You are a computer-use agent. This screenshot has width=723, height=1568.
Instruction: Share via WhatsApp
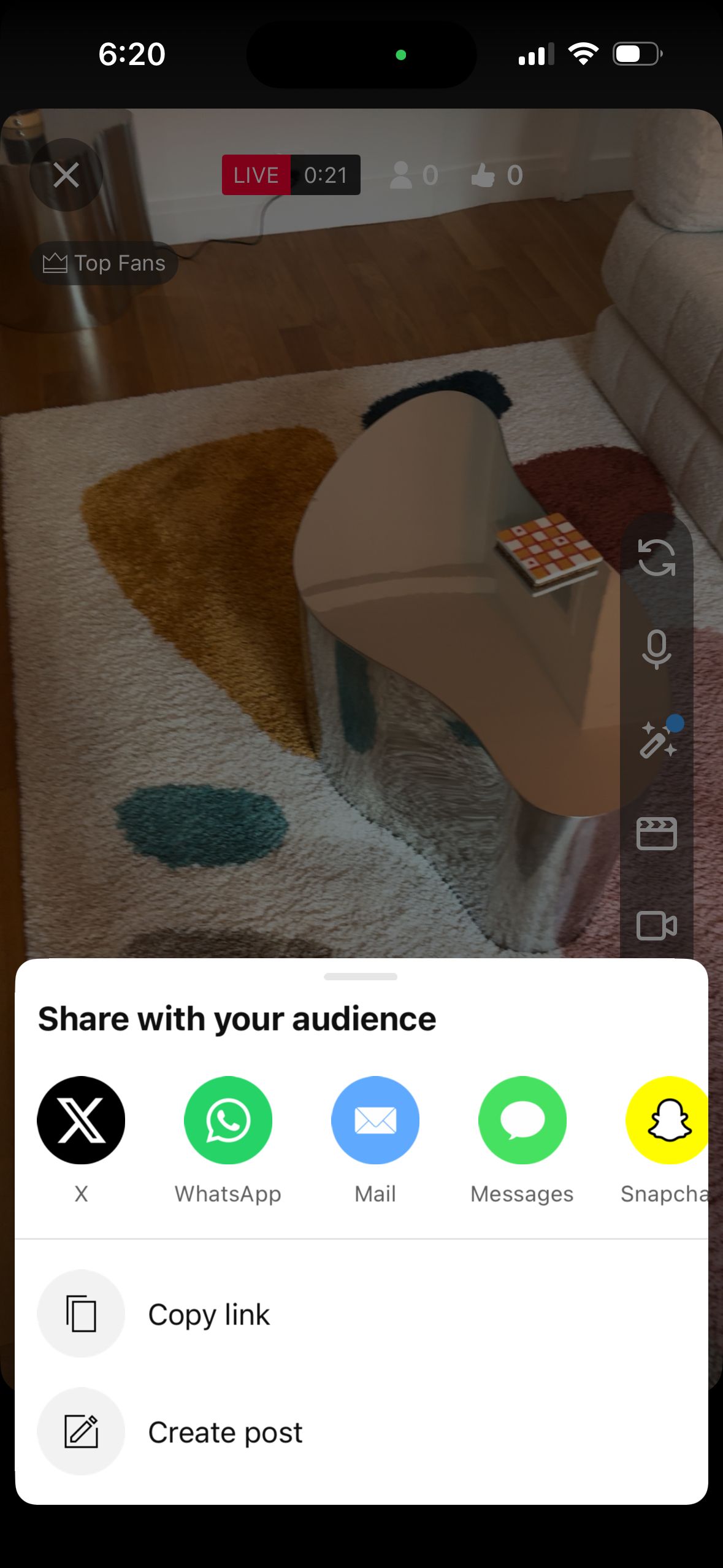pyautogui.click(x=228, y=1120)
